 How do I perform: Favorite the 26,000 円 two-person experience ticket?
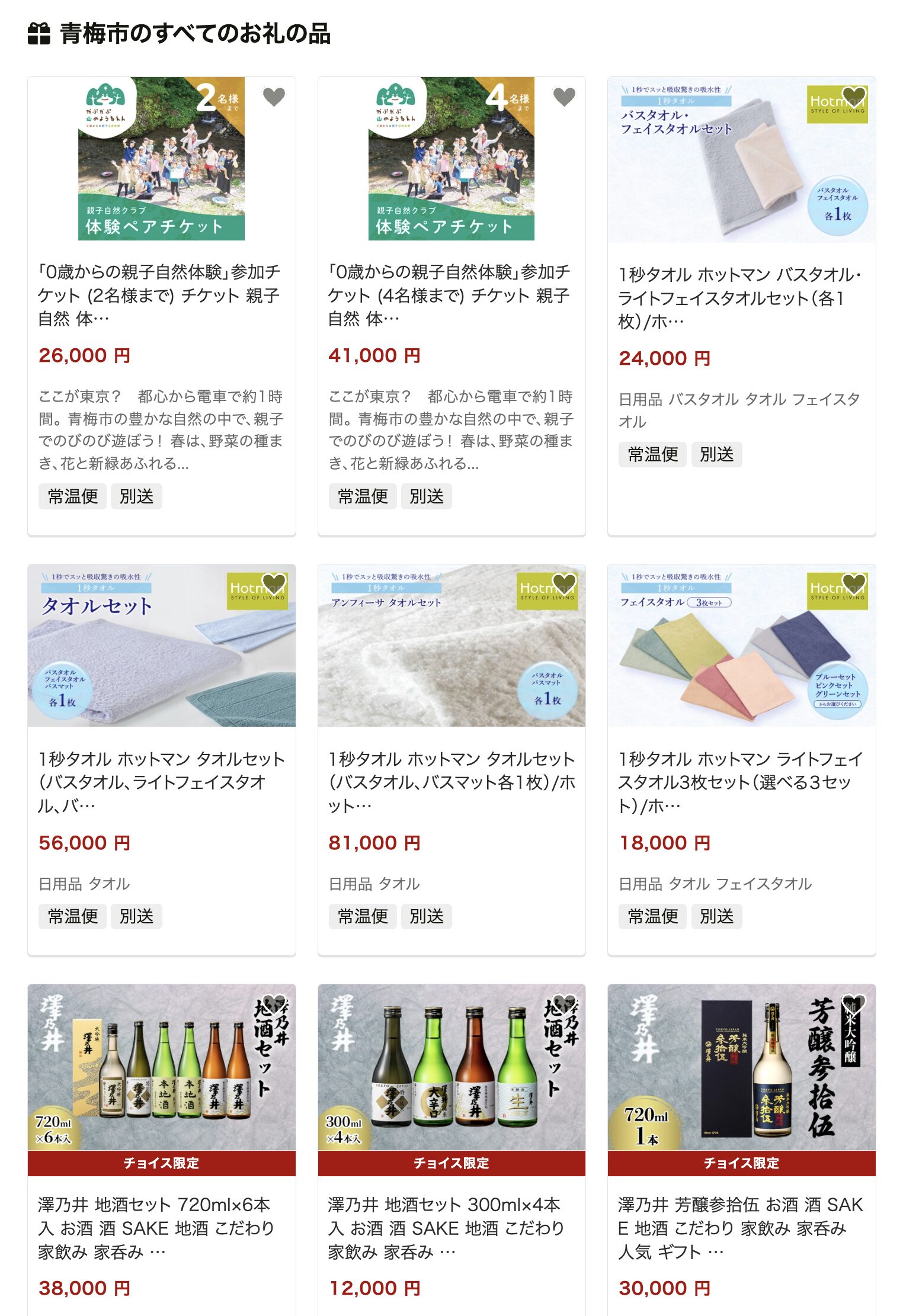point(274,97)
